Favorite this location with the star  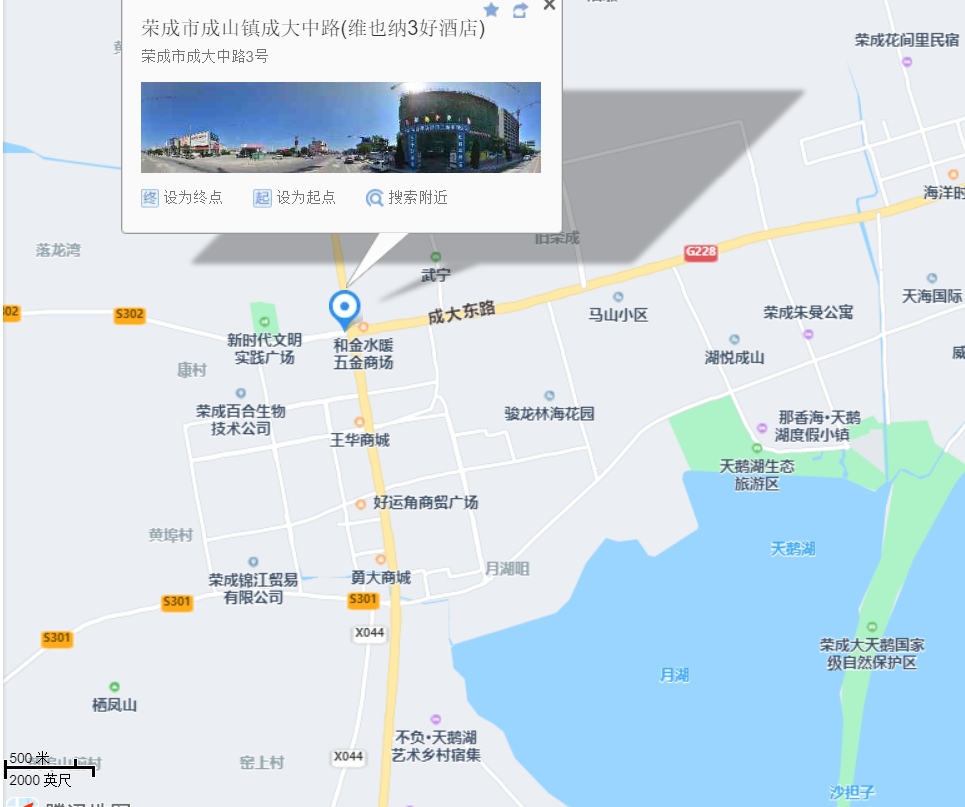pos(491,10)
